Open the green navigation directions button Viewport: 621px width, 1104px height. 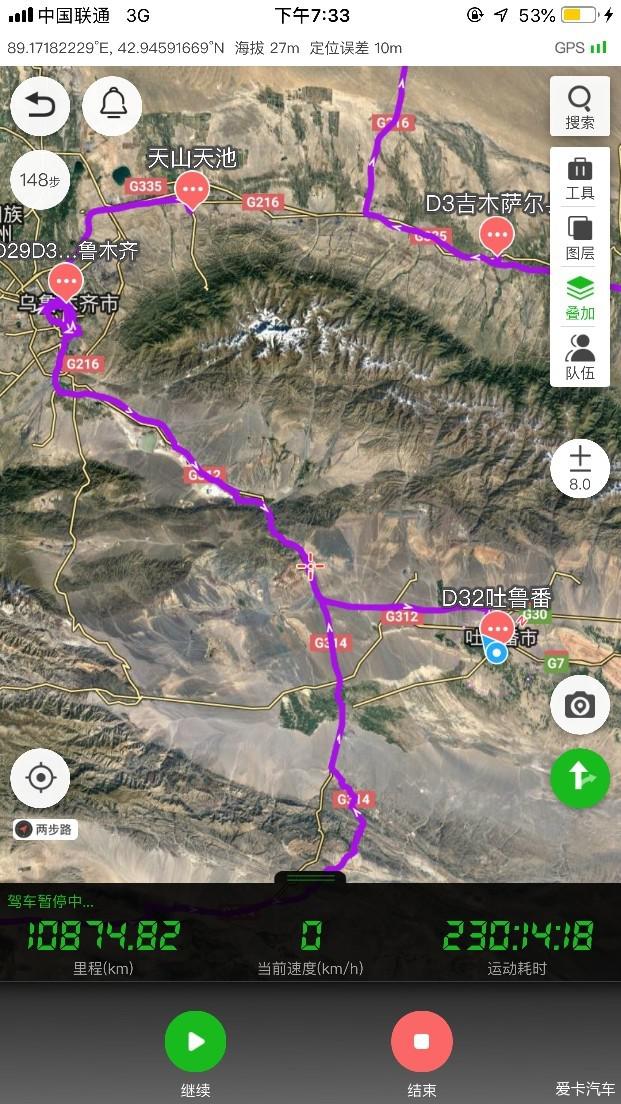pos(580,778)
